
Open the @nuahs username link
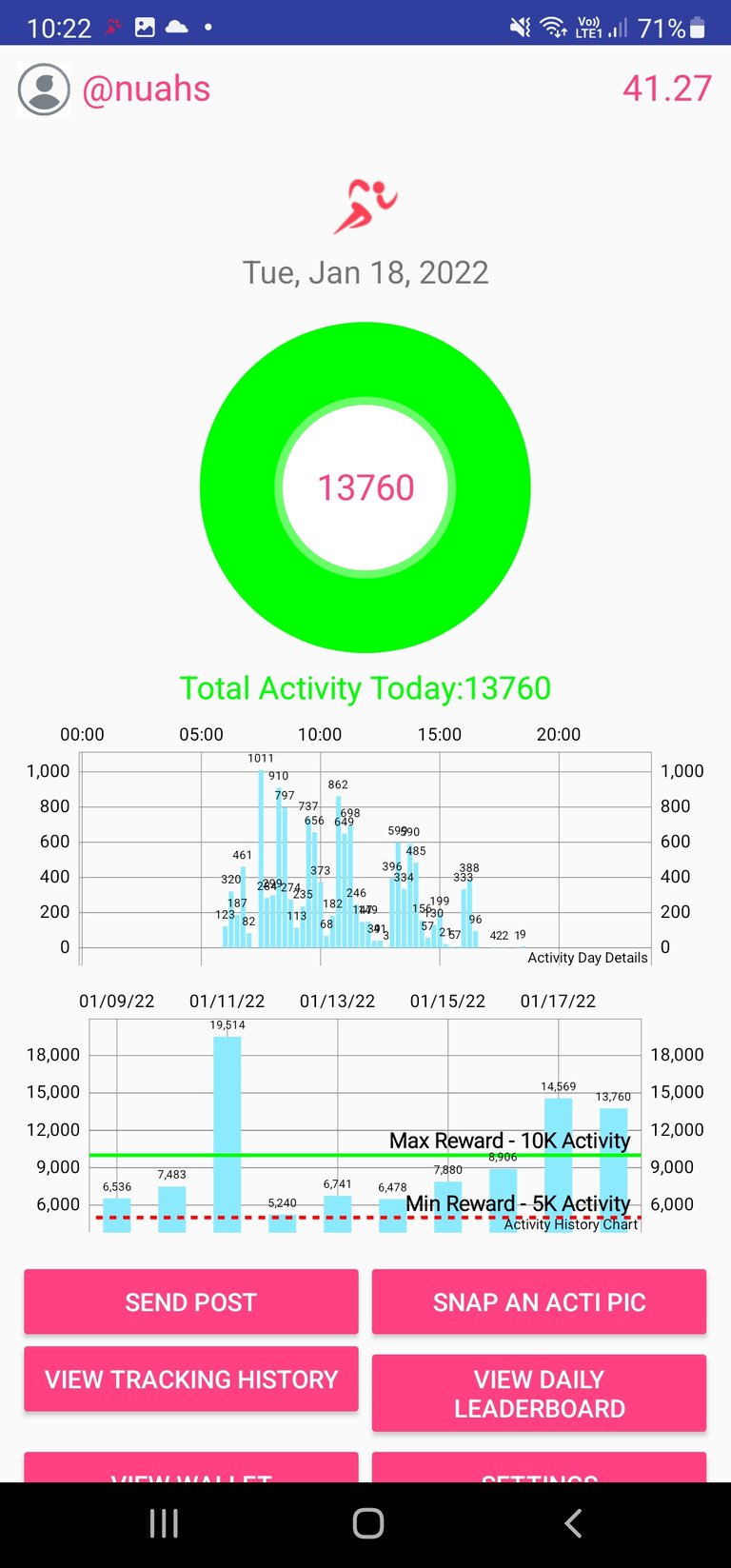(146, 89)
